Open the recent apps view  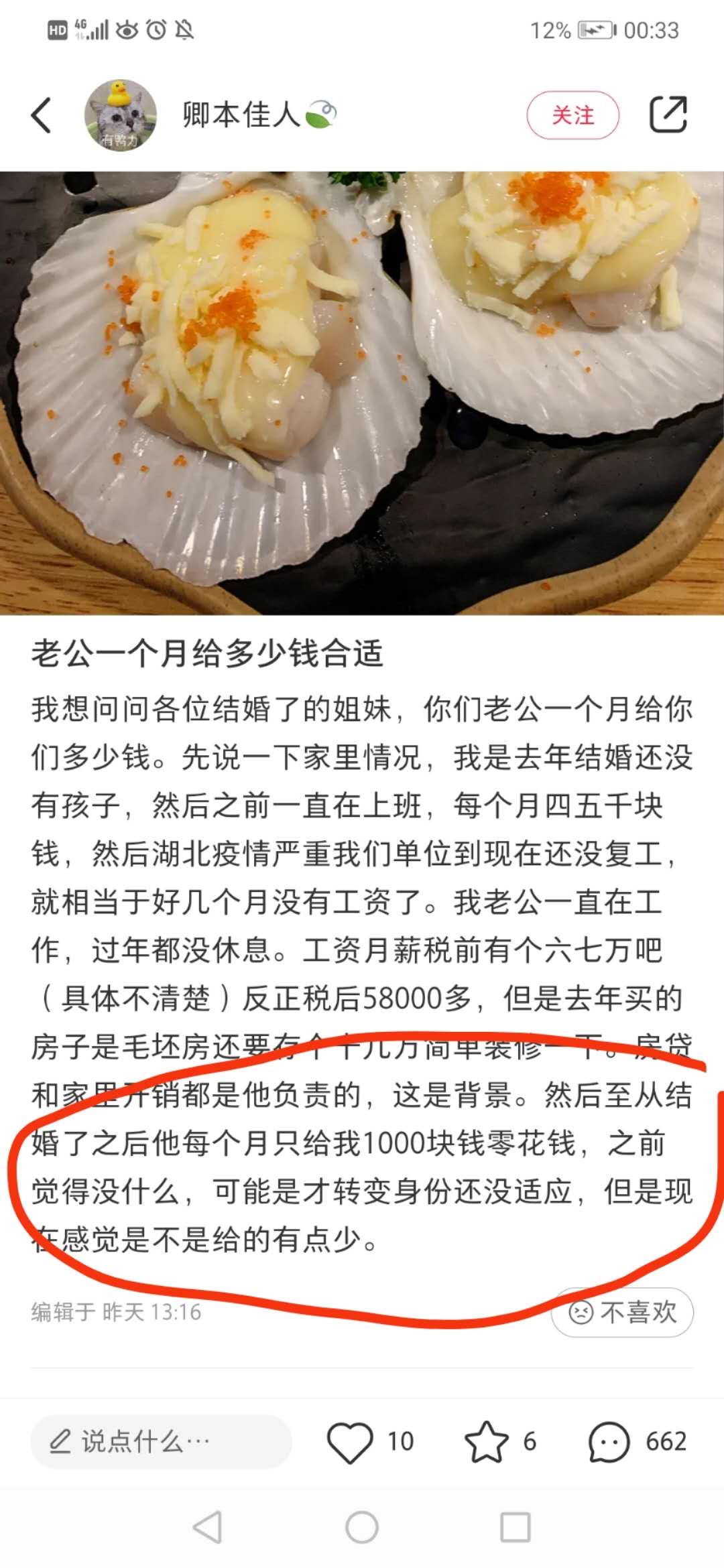(516, 1527)
